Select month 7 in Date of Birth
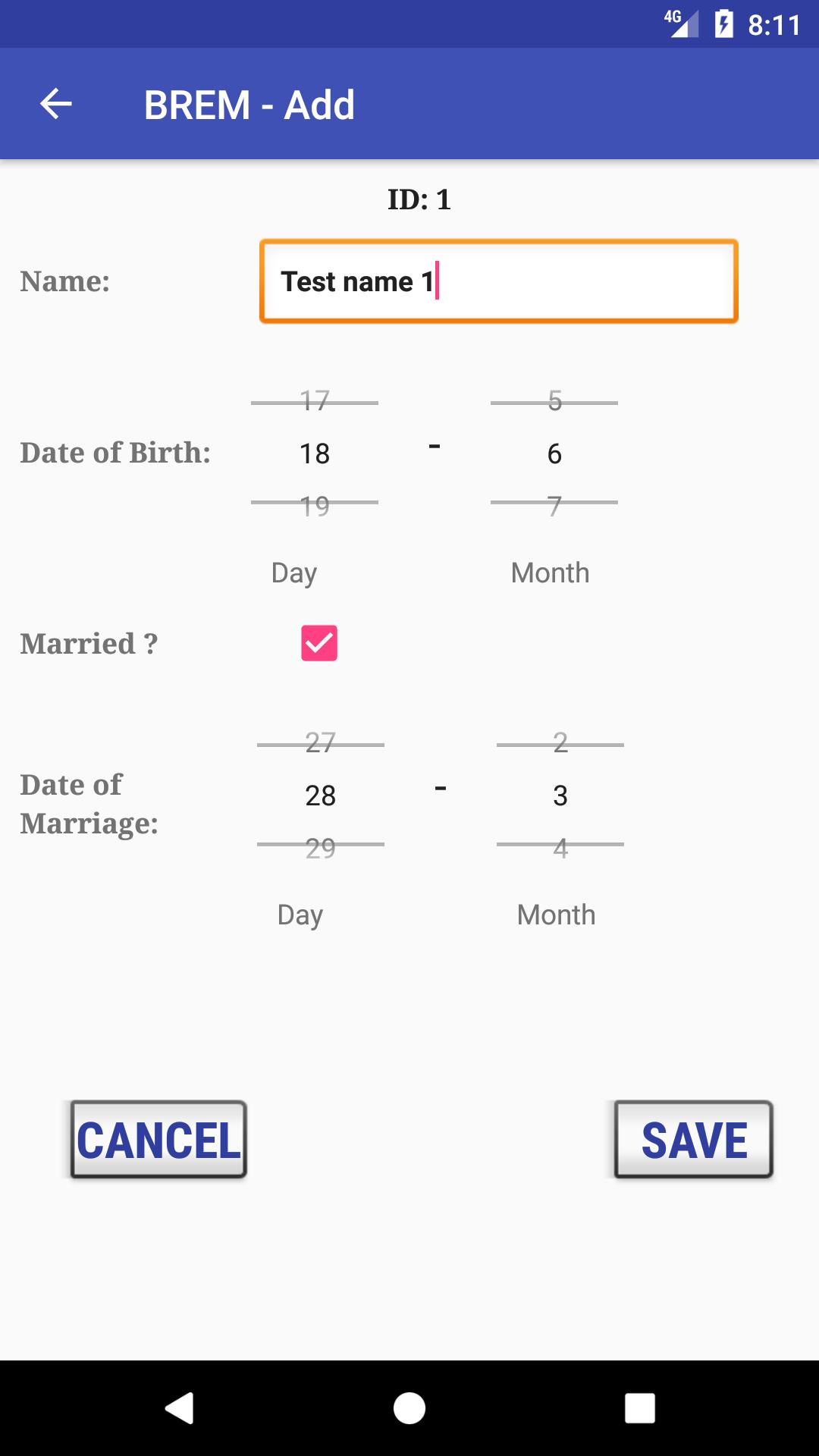 (554, 506)
